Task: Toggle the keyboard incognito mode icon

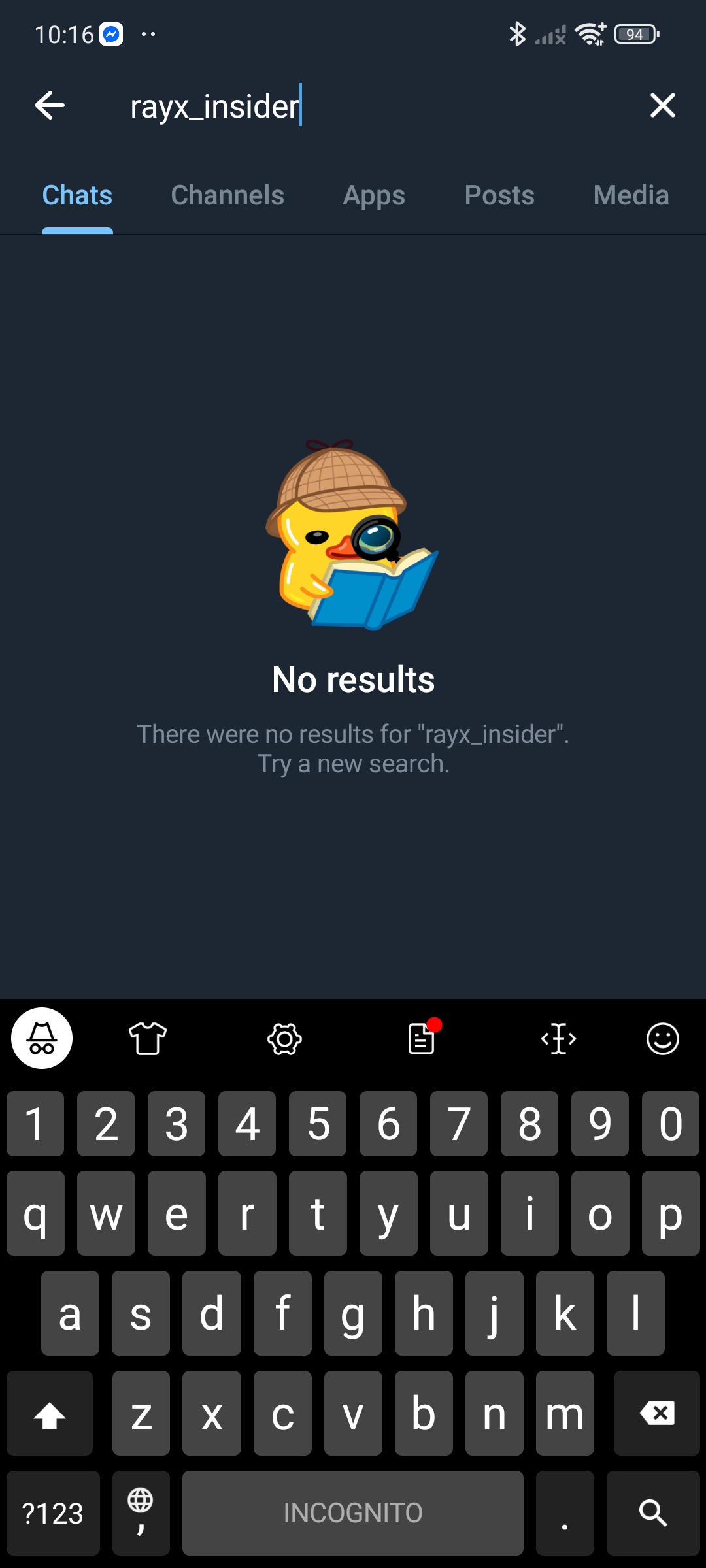Action: point(42,1039)
